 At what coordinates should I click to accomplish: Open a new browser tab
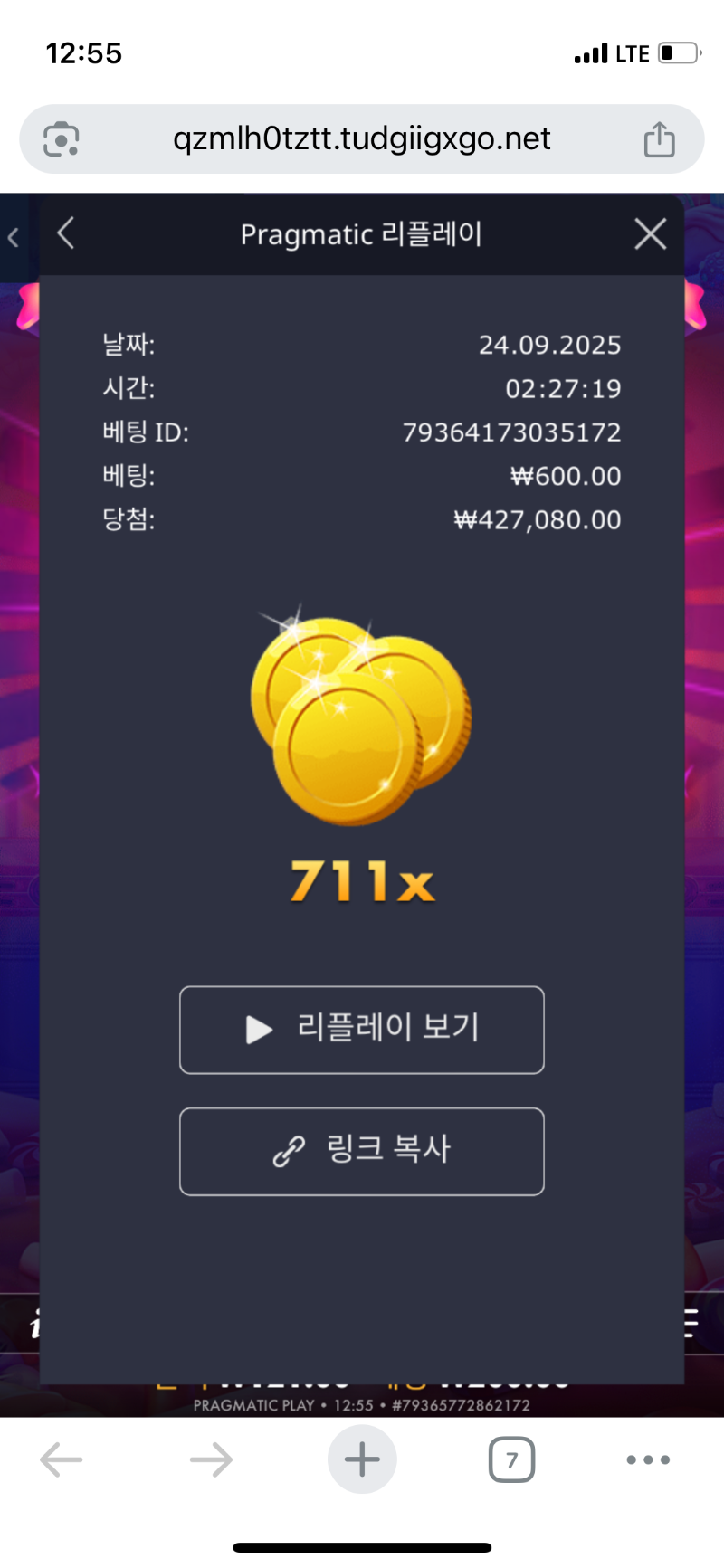click(x=362, y=1459)
